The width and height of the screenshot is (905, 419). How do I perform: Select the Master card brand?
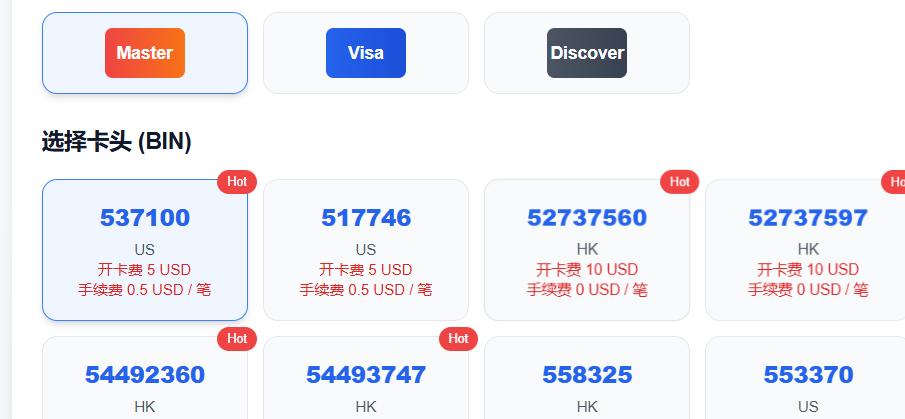(145, 53)
